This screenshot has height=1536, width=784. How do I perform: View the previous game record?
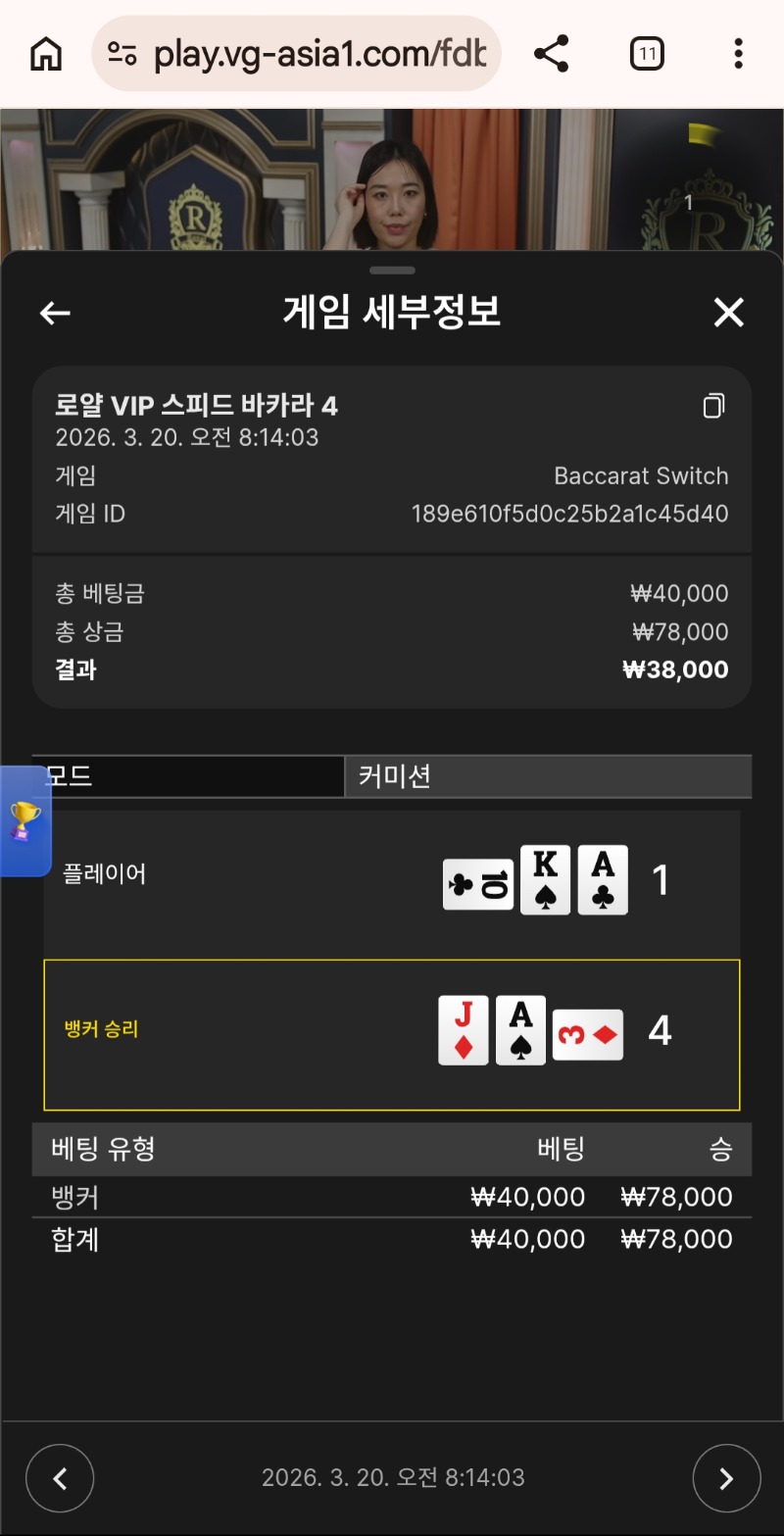[60, 1478]
